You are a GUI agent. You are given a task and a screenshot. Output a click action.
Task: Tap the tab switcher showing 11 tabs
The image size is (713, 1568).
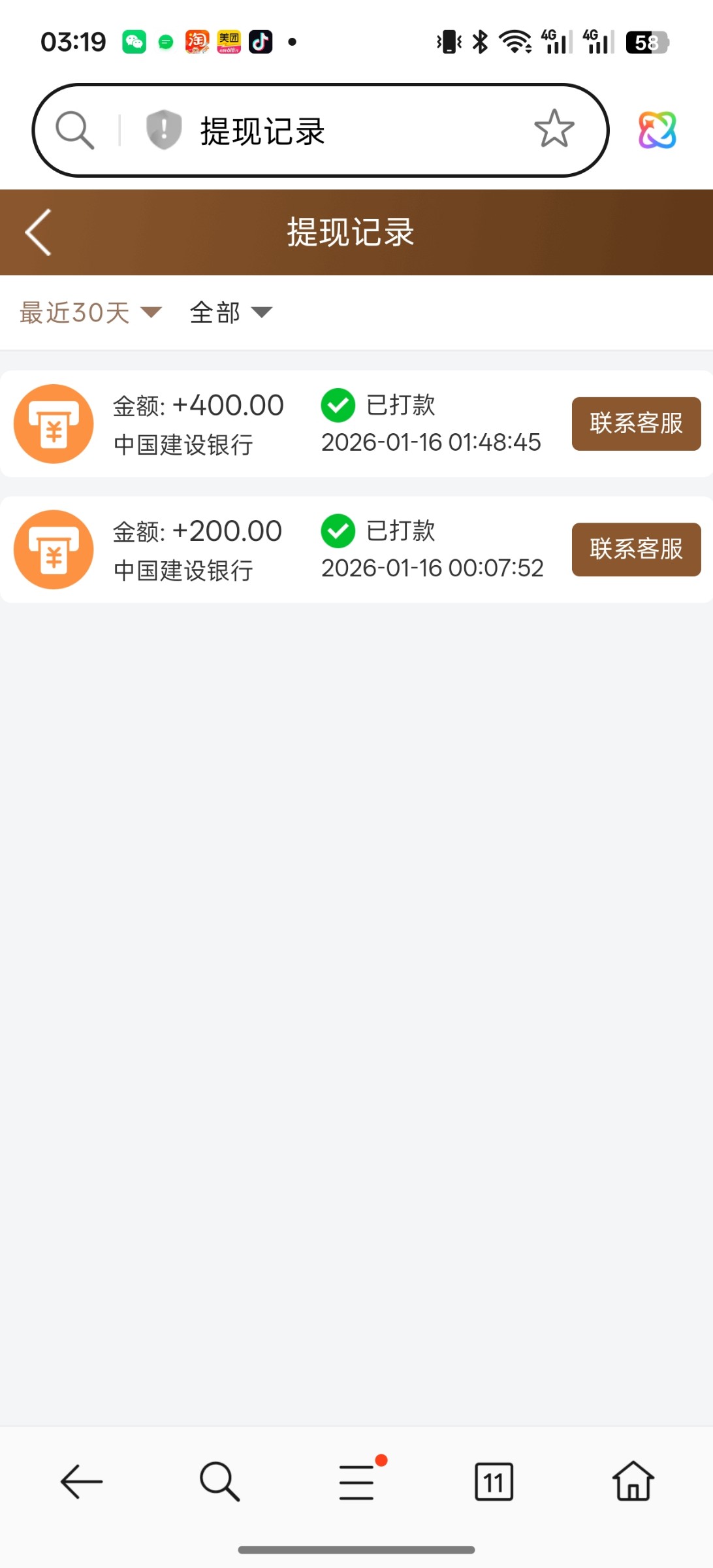(494, 1481)
